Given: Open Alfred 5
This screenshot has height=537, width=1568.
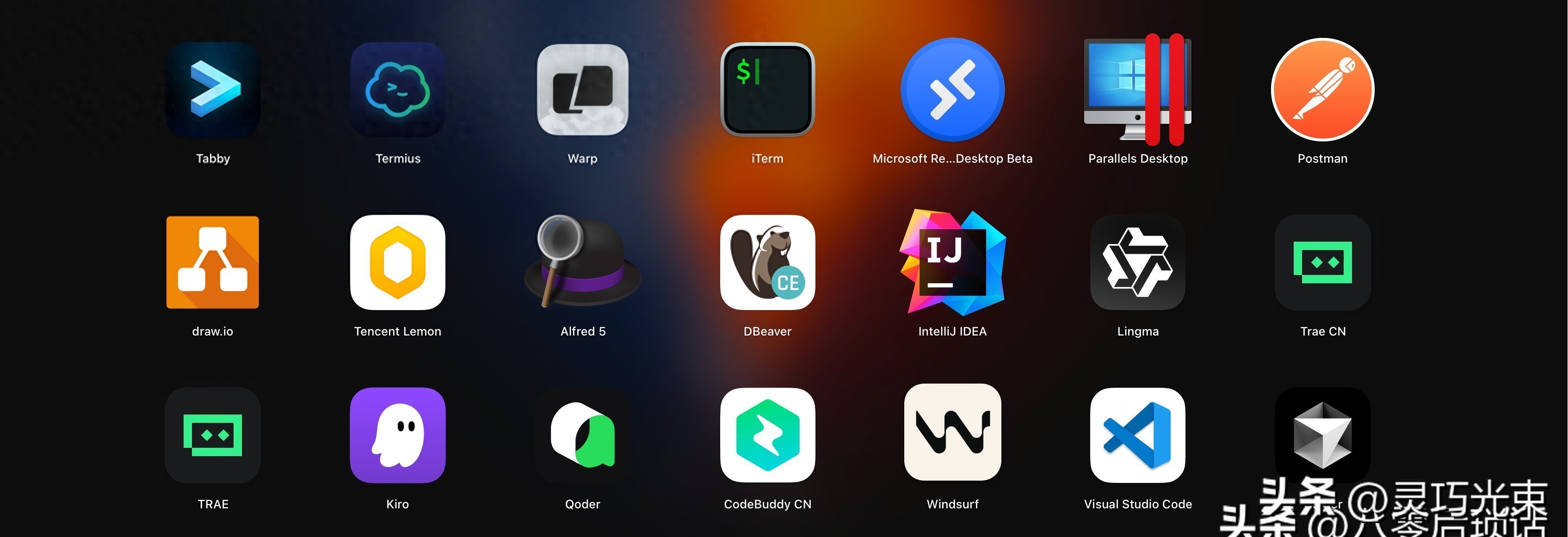Looking at the screenshot, I should (582, 262).
